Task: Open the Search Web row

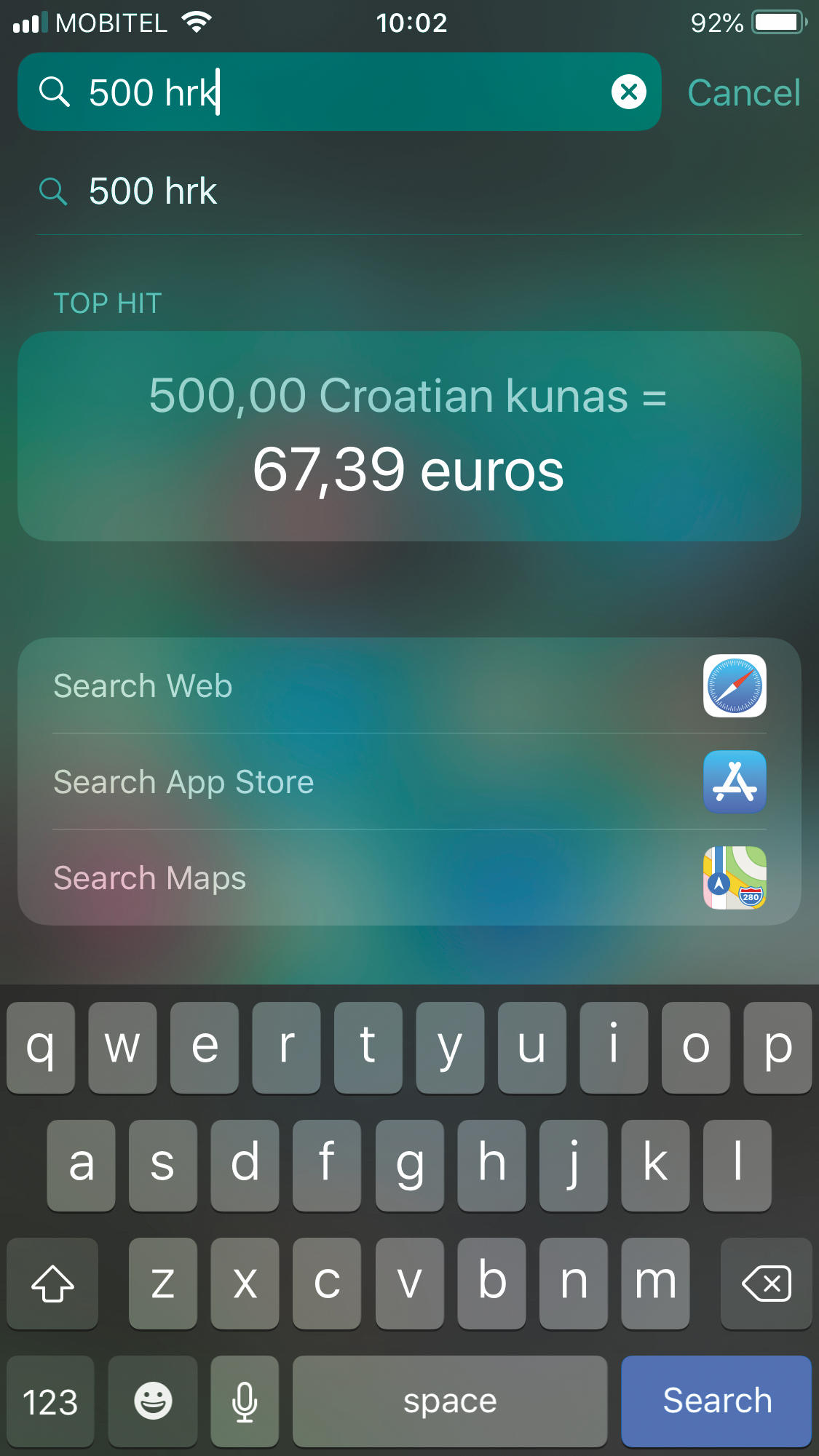Action: [409, 686]
